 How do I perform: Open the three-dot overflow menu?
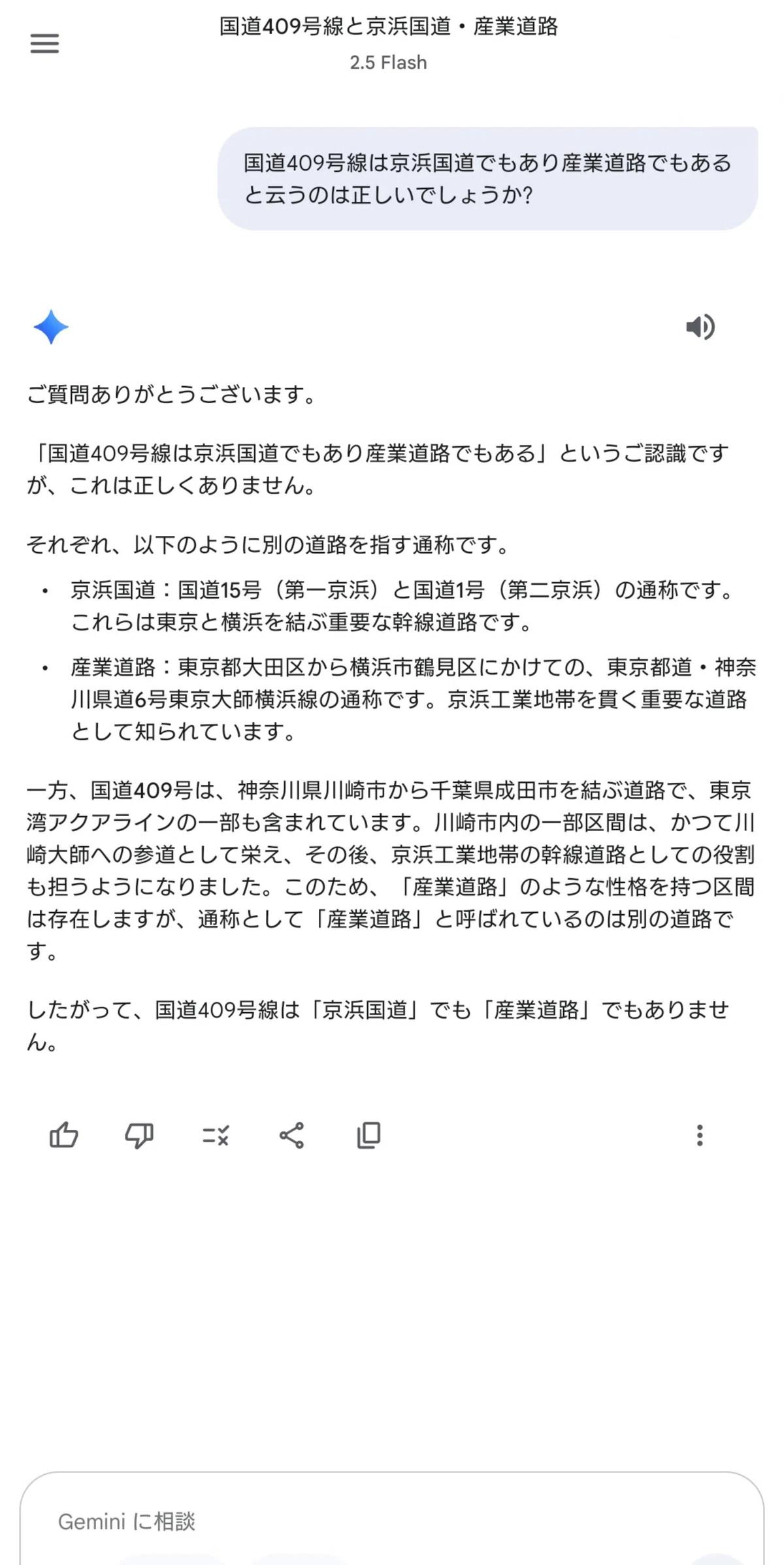coord(700,1135)
